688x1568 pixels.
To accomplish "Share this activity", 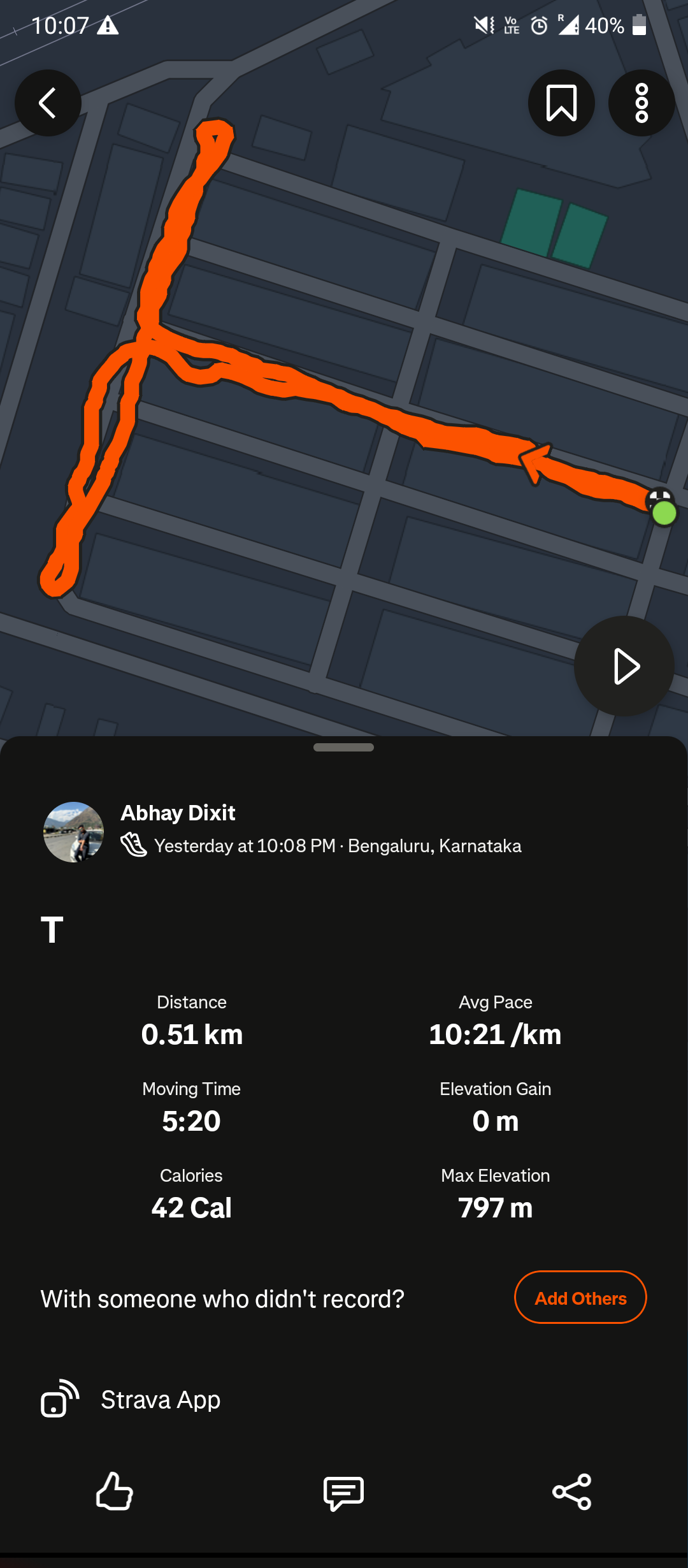I will (572, 1492).
